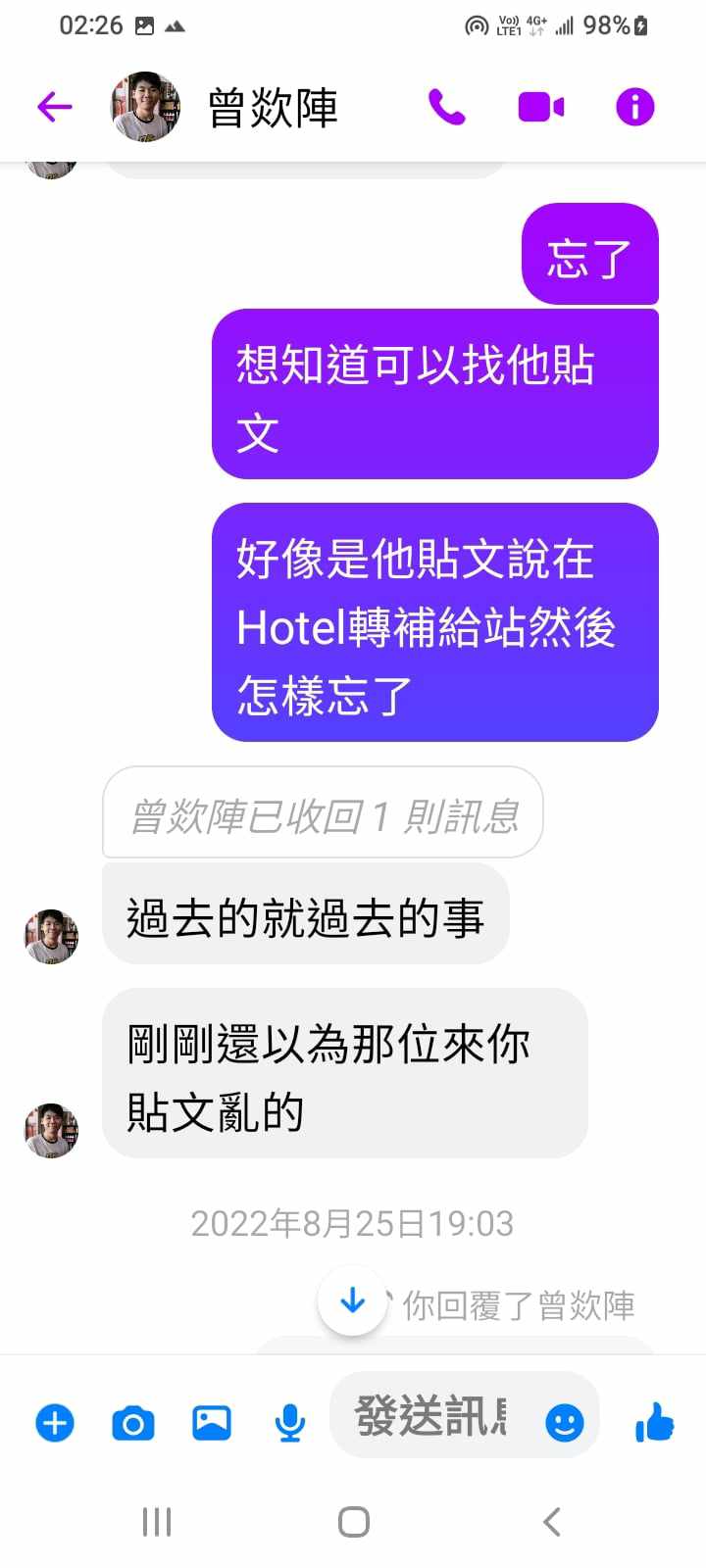This screenshot has width=706, height=1568.
Task: Tap the system home button
Action: (x=353, y=1522)
